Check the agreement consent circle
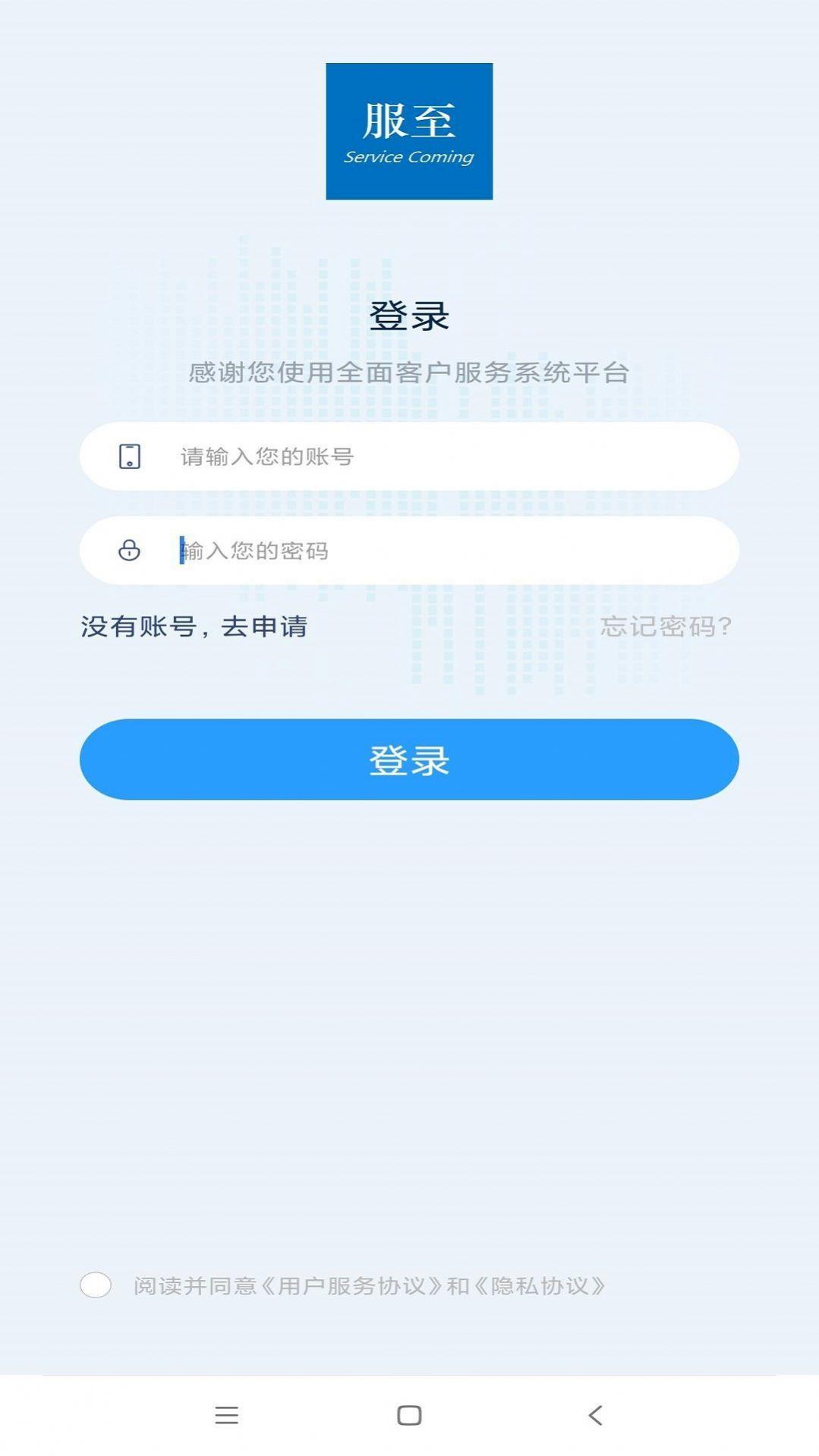The width and height of the screenshot is (819, 1456). point(96,1285)
